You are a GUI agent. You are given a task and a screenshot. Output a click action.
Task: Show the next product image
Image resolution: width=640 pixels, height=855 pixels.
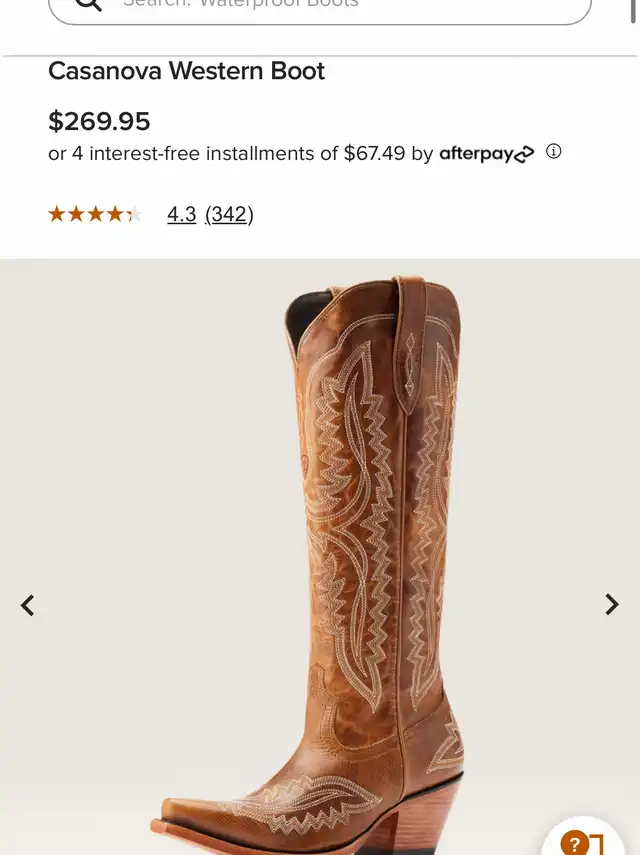coord(611,604)
